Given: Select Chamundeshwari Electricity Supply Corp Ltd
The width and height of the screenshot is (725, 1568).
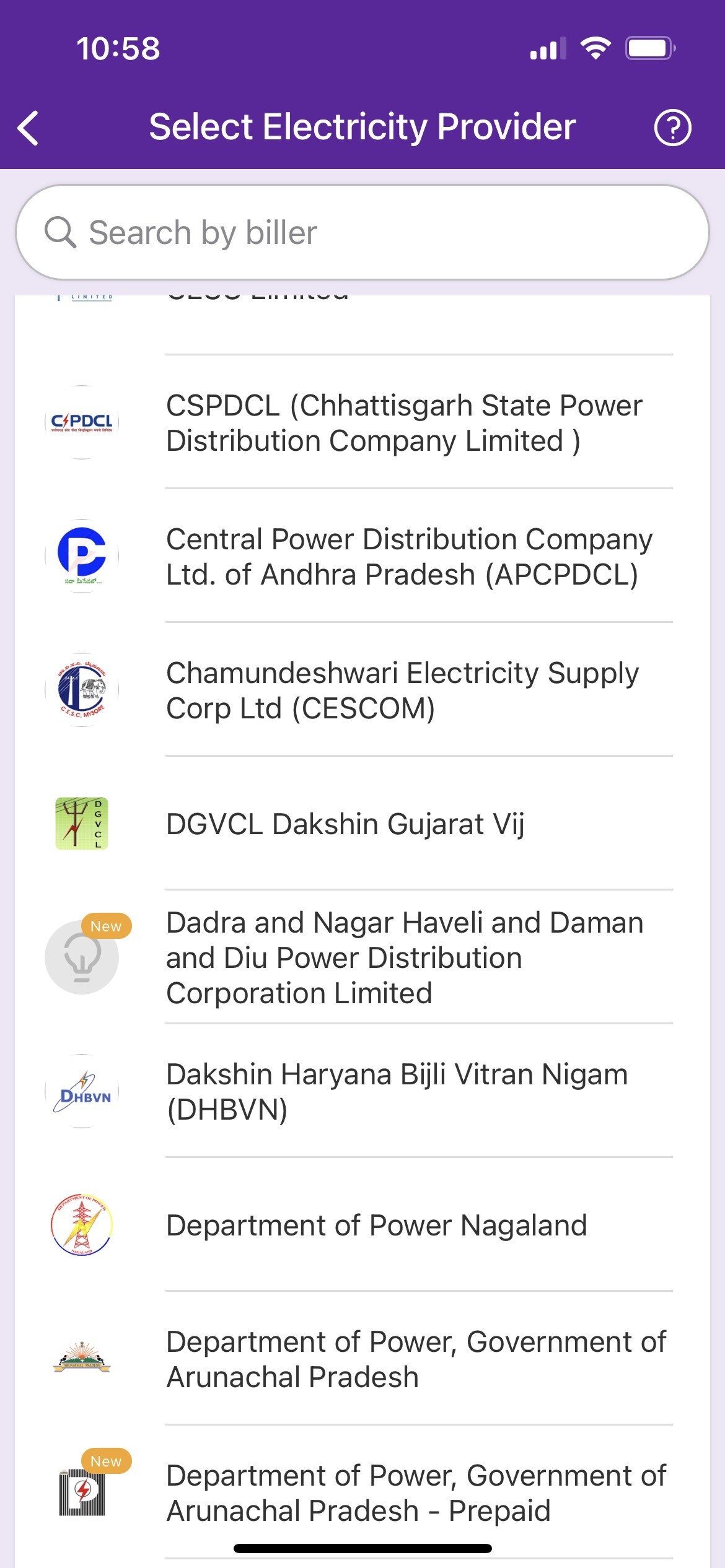Looking at the screenshot, I should tap(403, 690).
